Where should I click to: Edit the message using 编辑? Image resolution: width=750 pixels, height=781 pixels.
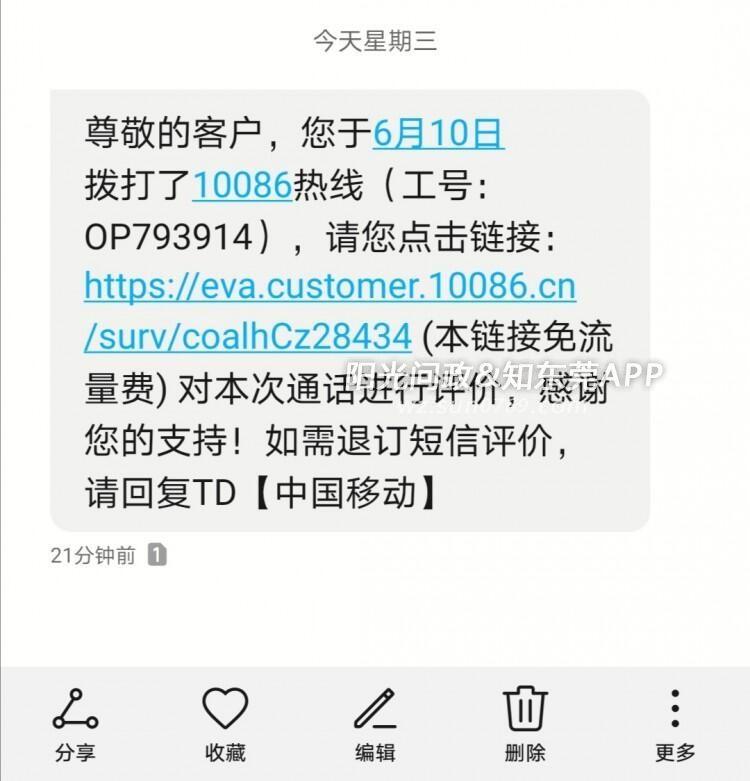[375, 723]
